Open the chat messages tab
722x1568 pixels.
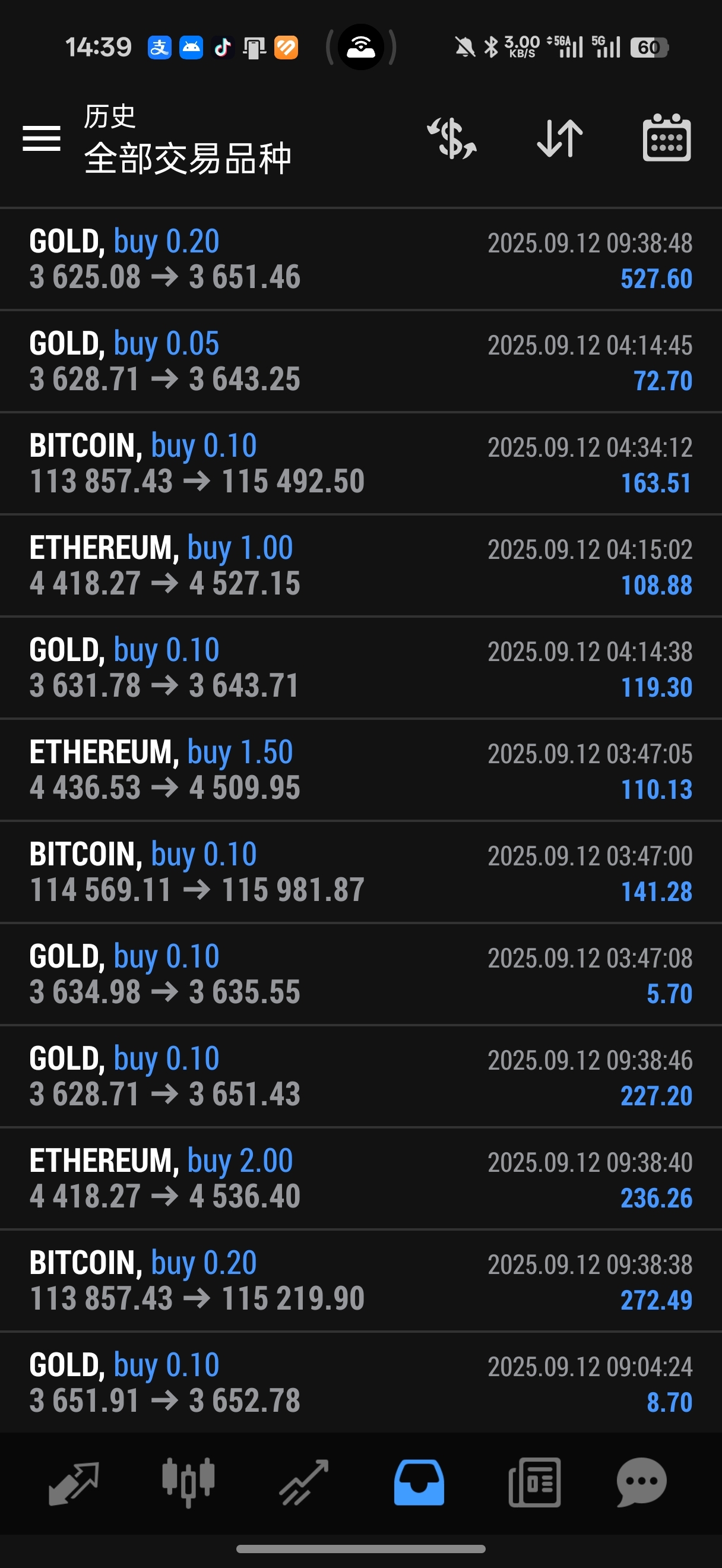point(642,1482)
